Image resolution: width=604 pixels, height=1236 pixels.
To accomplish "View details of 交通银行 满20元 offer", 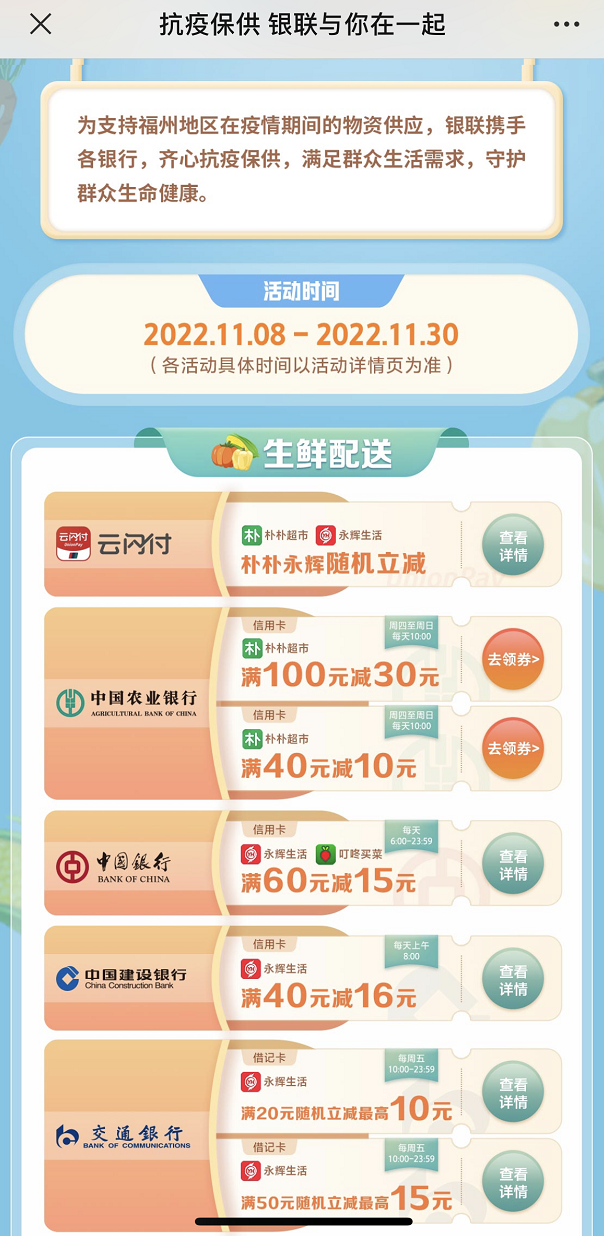I will pos(513,1092).
